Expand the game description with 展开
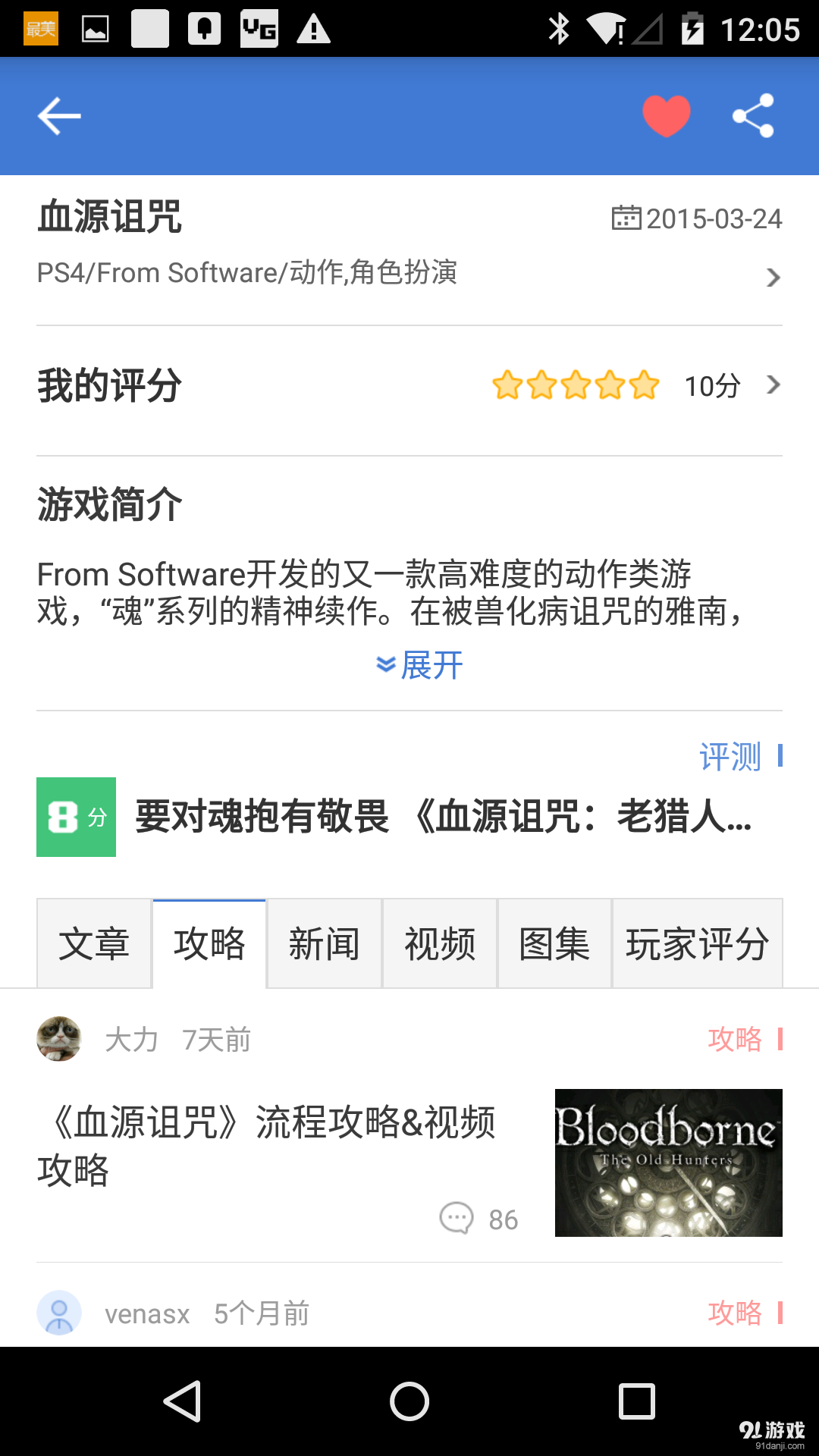819x1456 pixels. [x=419, y=664]
